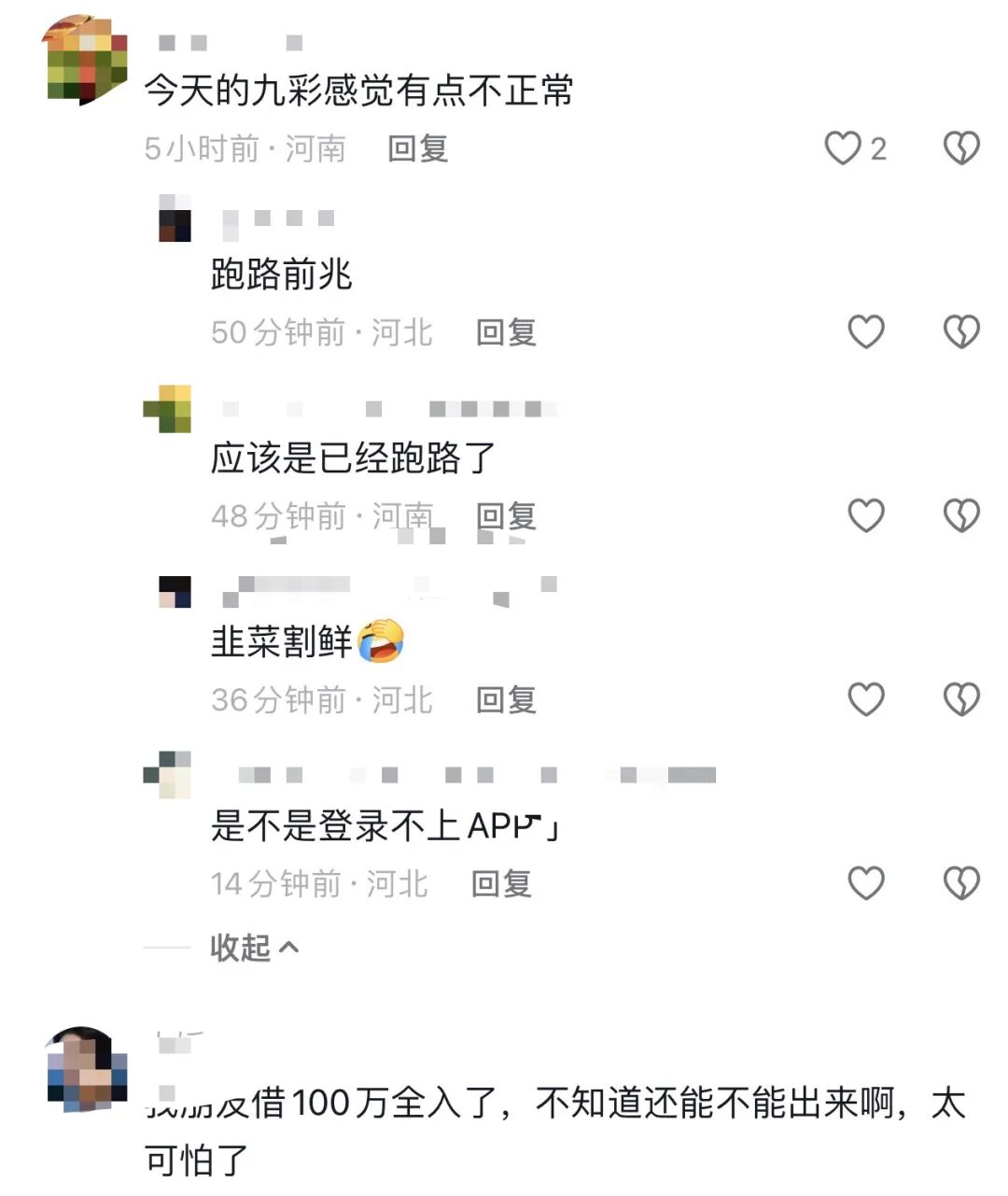Reply to the 5小时前 河南 comment

[417, 148]
